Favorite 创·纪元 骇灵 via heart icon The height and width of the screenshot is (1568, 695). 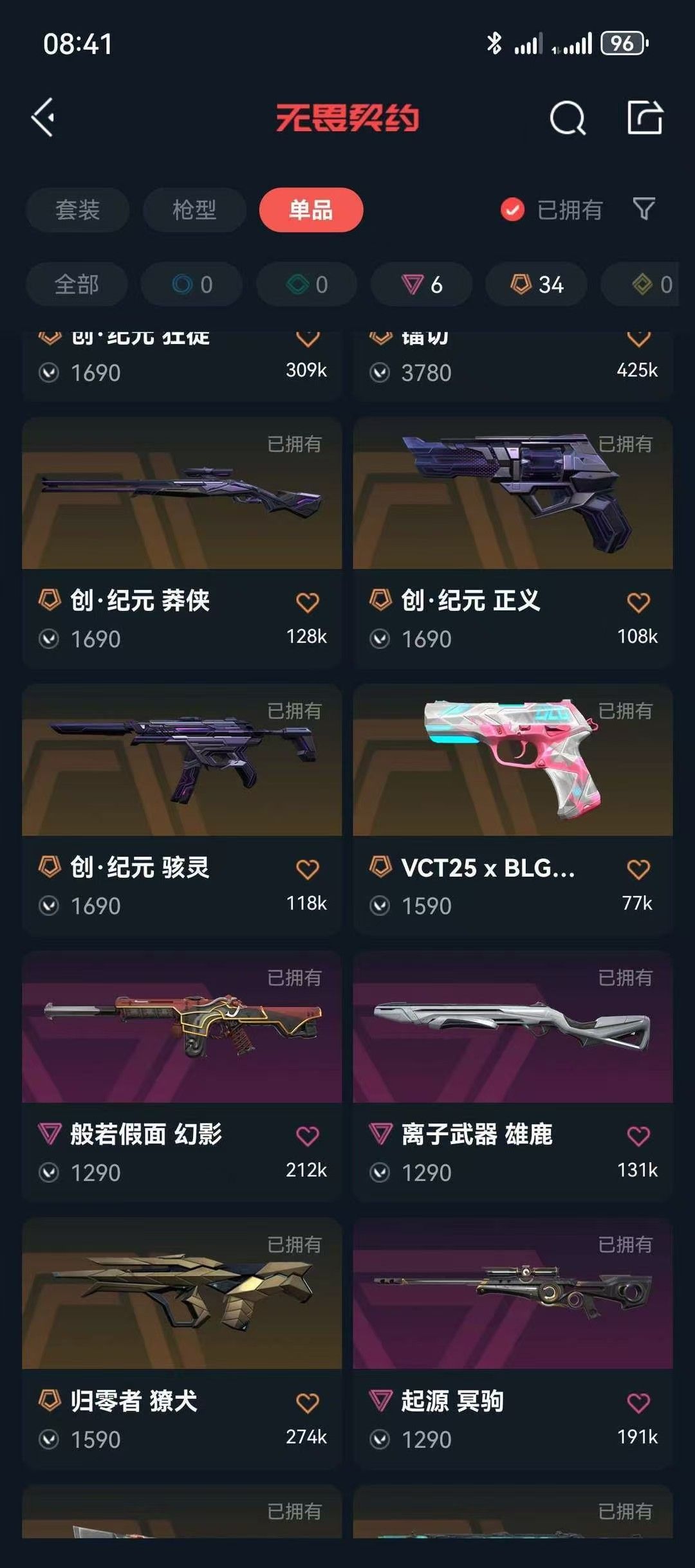(x=308, y=870)
